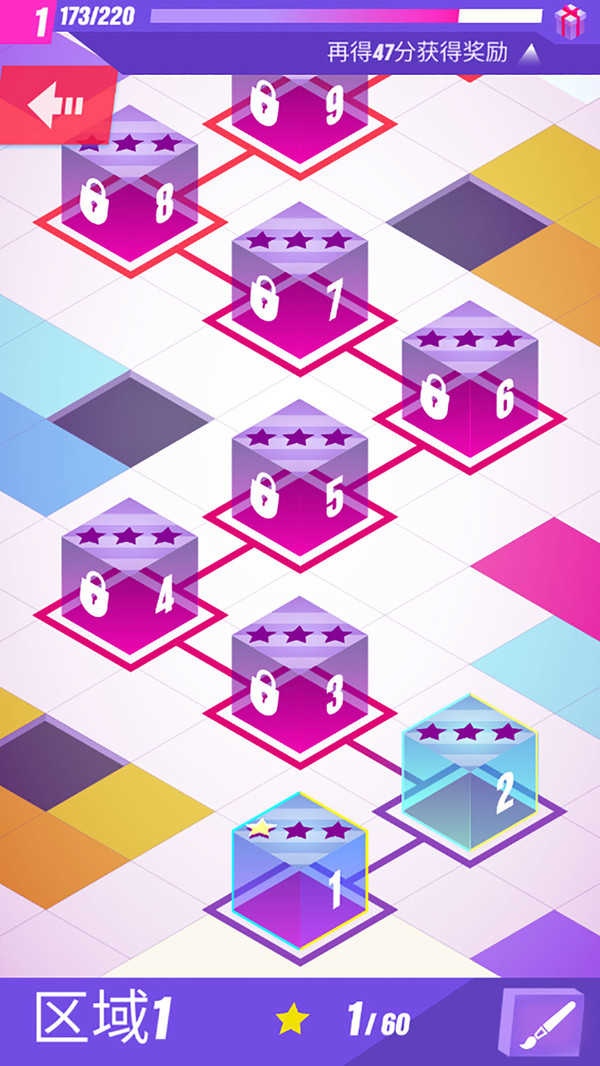
Task: Open the paintbrush theme button
Action: point(542,1021)
